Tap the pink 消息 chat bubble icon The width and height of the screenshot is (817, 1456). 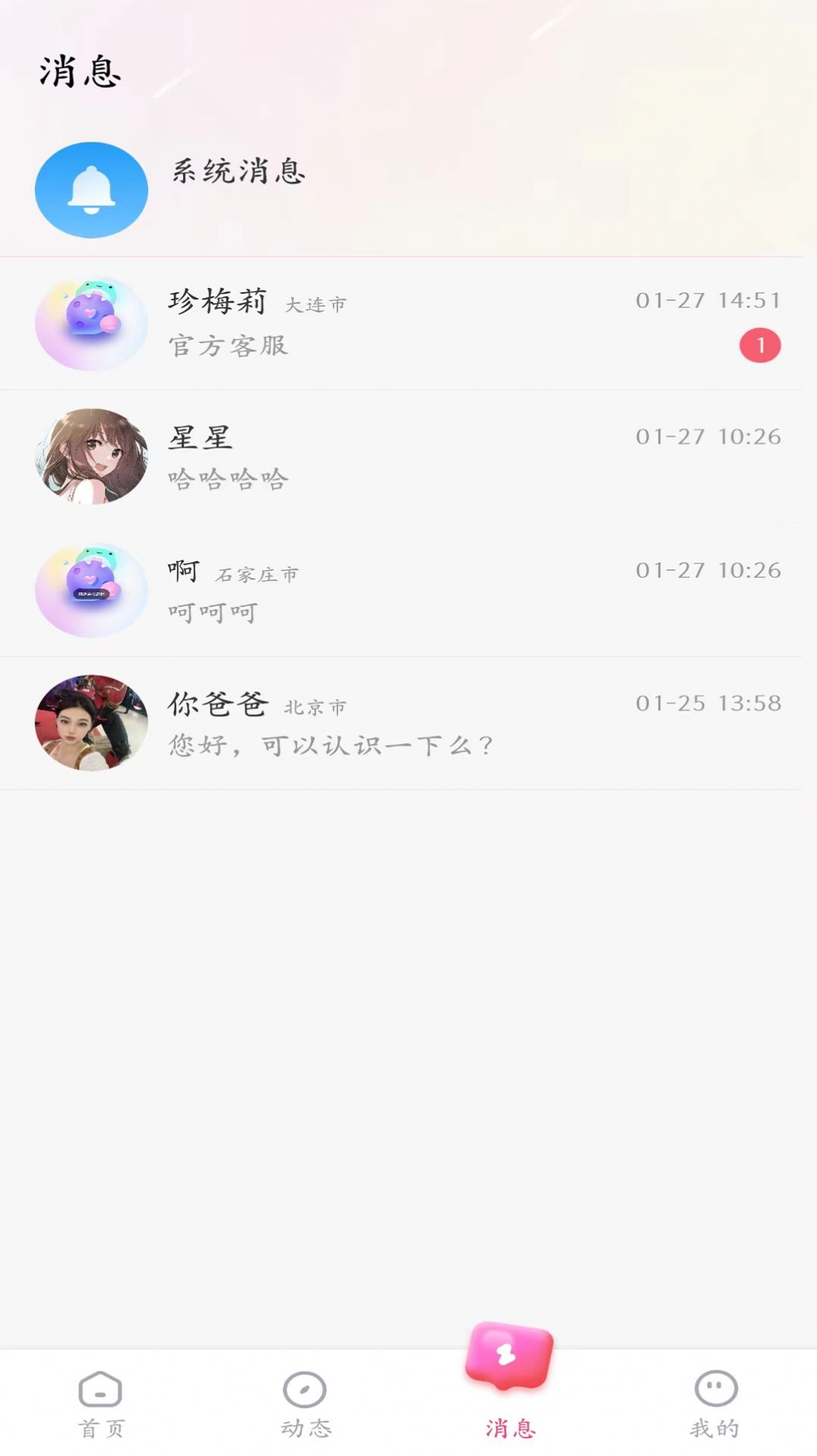508,1357
